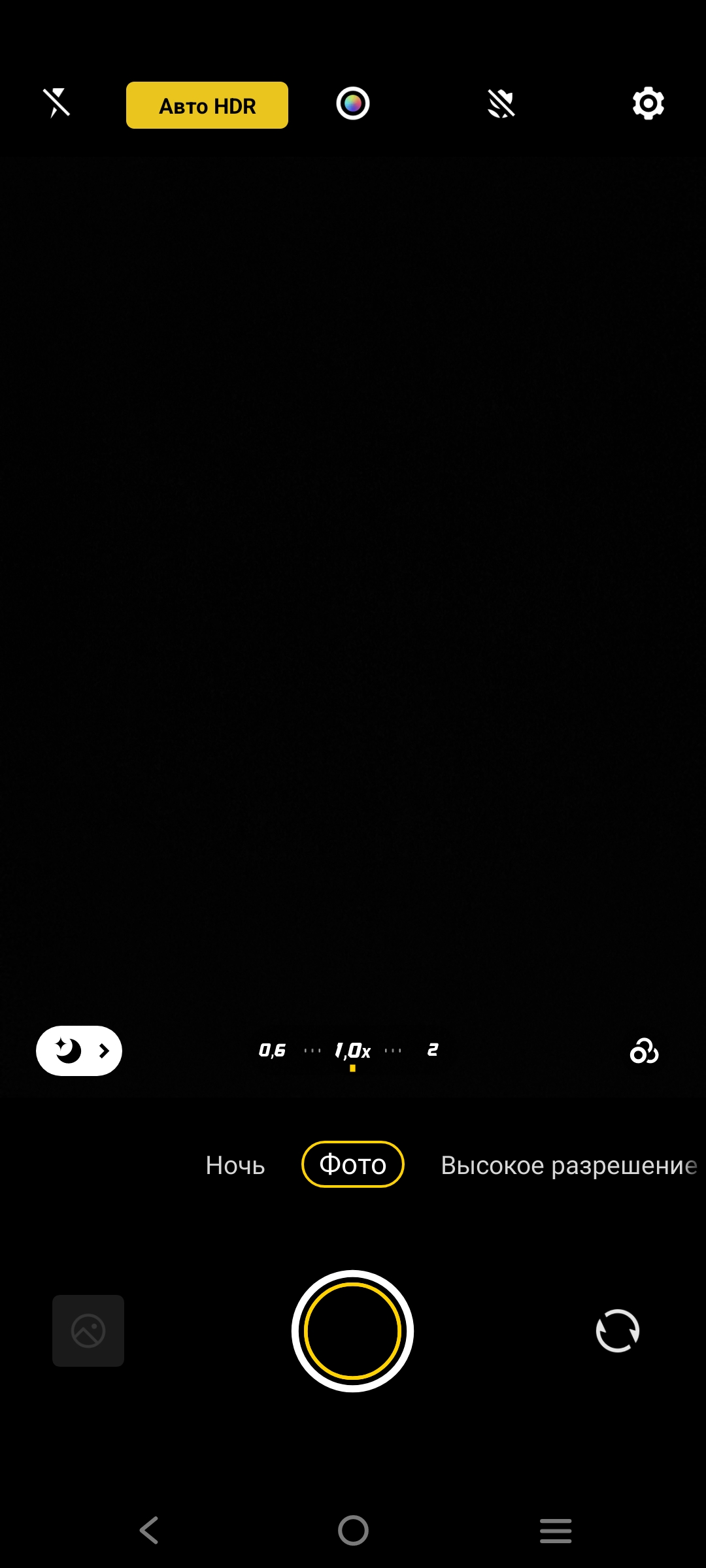The image size is (706, 1568).
Task: Flip to the front camera
Action: tap(618, 1331)
